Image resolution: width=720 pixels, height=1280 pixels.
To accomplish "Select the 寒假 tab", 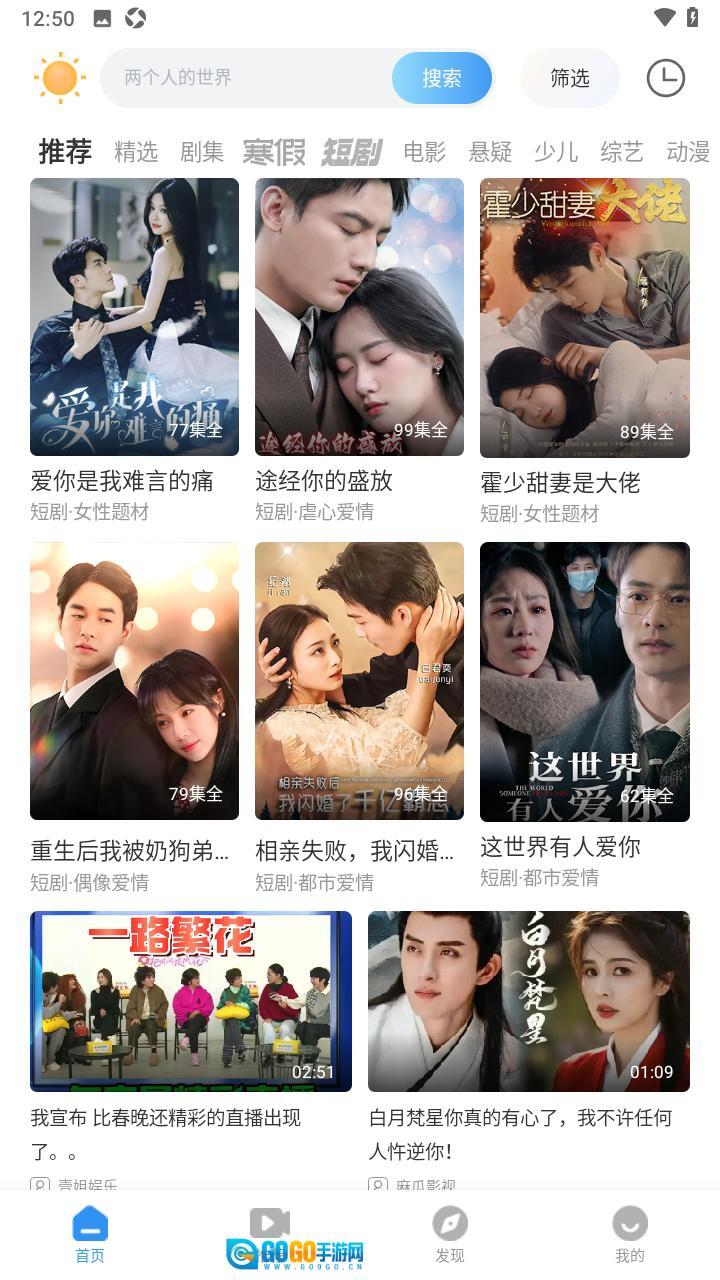I will (274, 152).
